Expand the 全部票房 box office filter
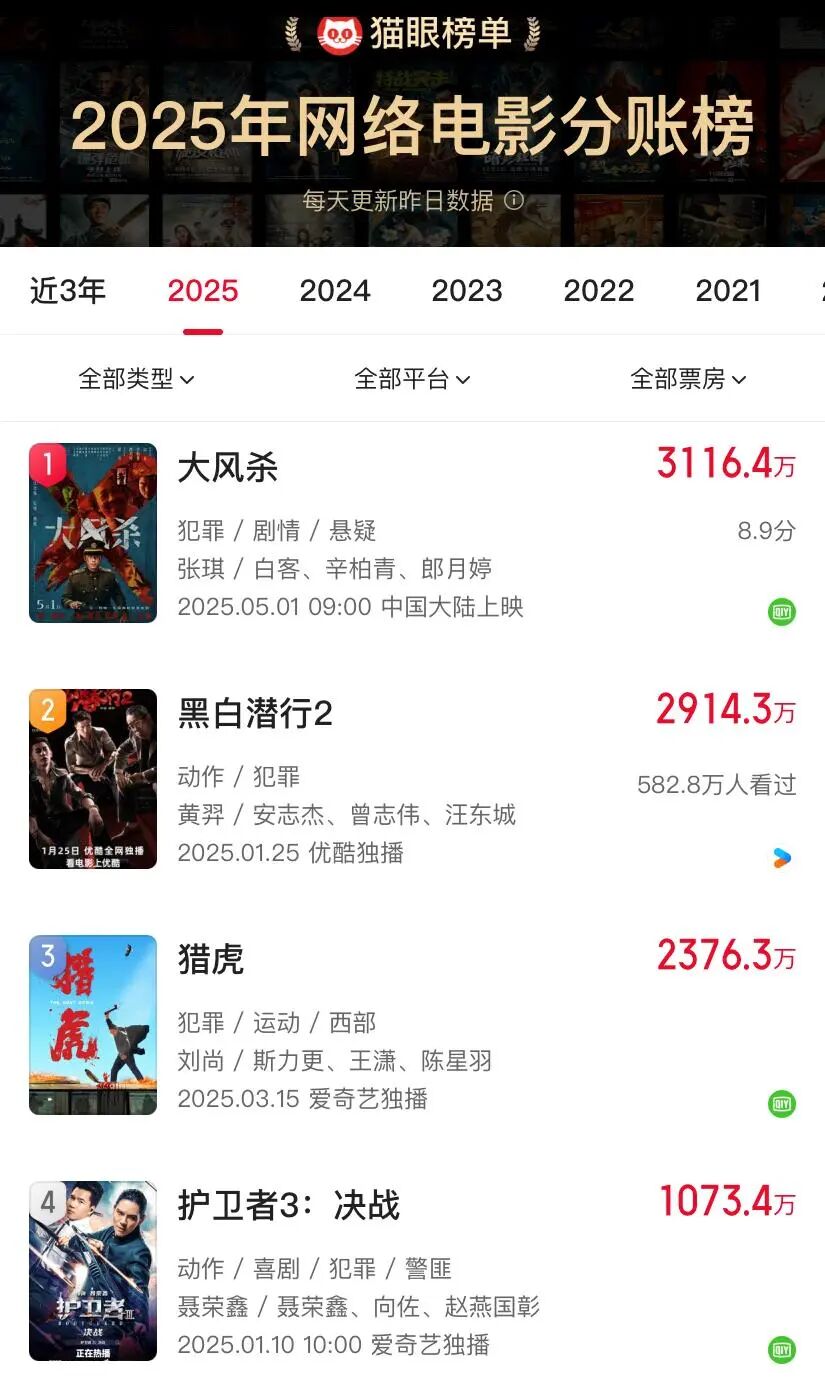The image size is (825, 1385). (x=688, y=379)
